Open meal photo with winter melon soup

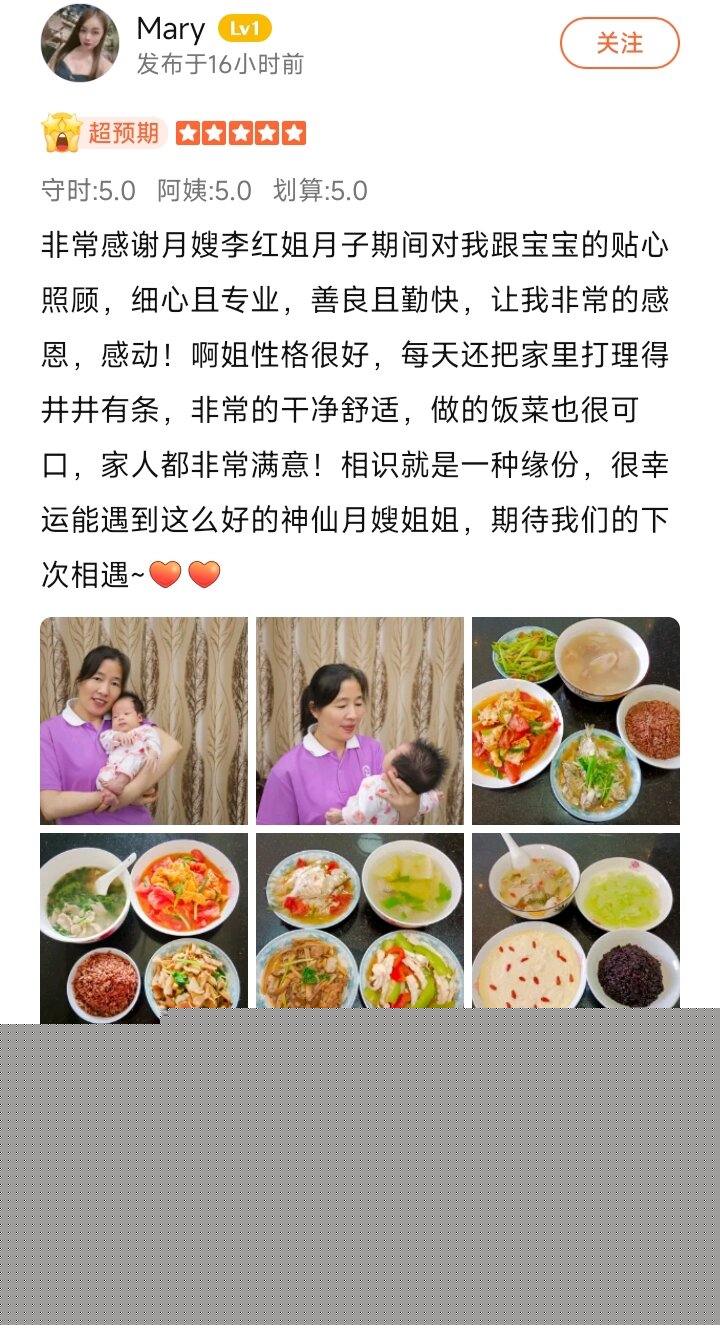point(359,920)
